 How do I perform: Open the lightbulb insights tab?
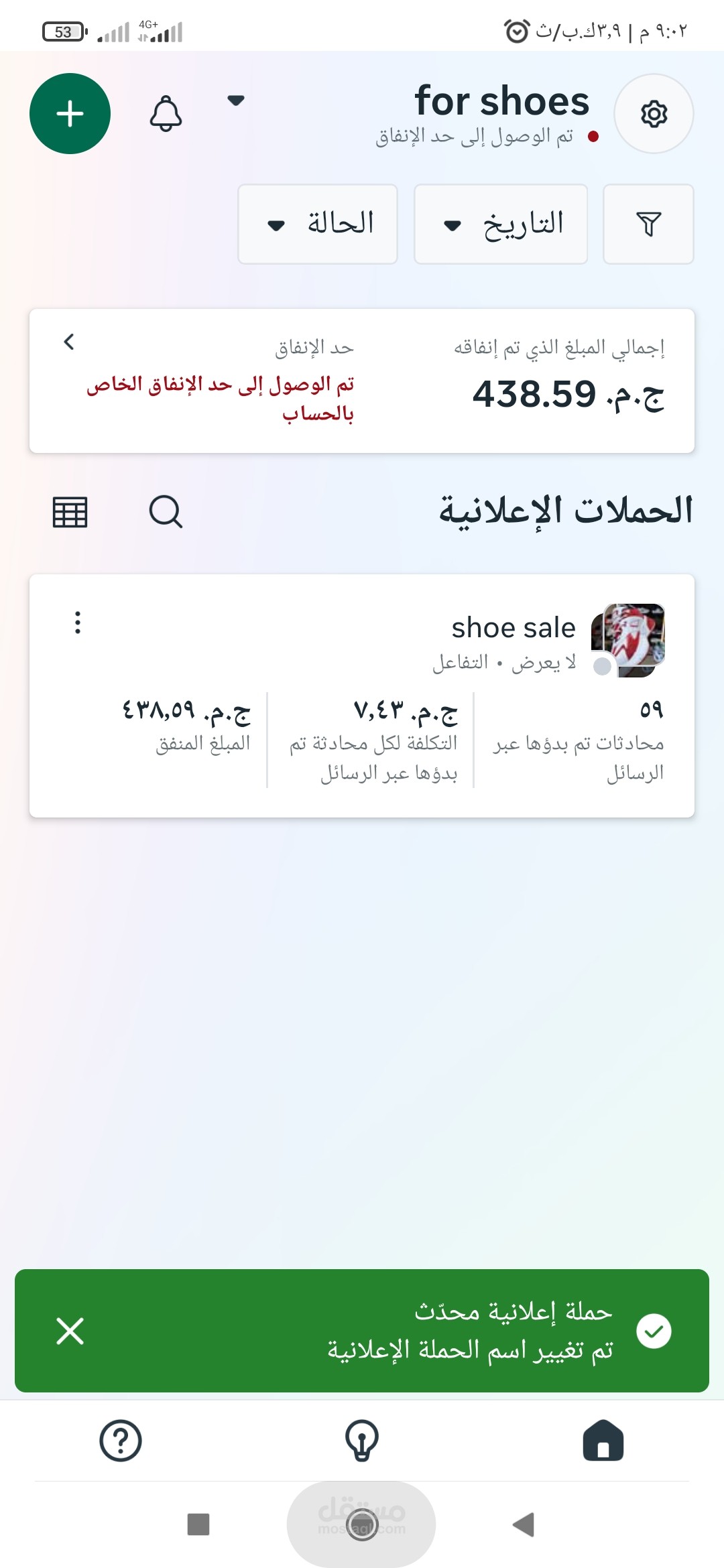[x=362, y=1440]
